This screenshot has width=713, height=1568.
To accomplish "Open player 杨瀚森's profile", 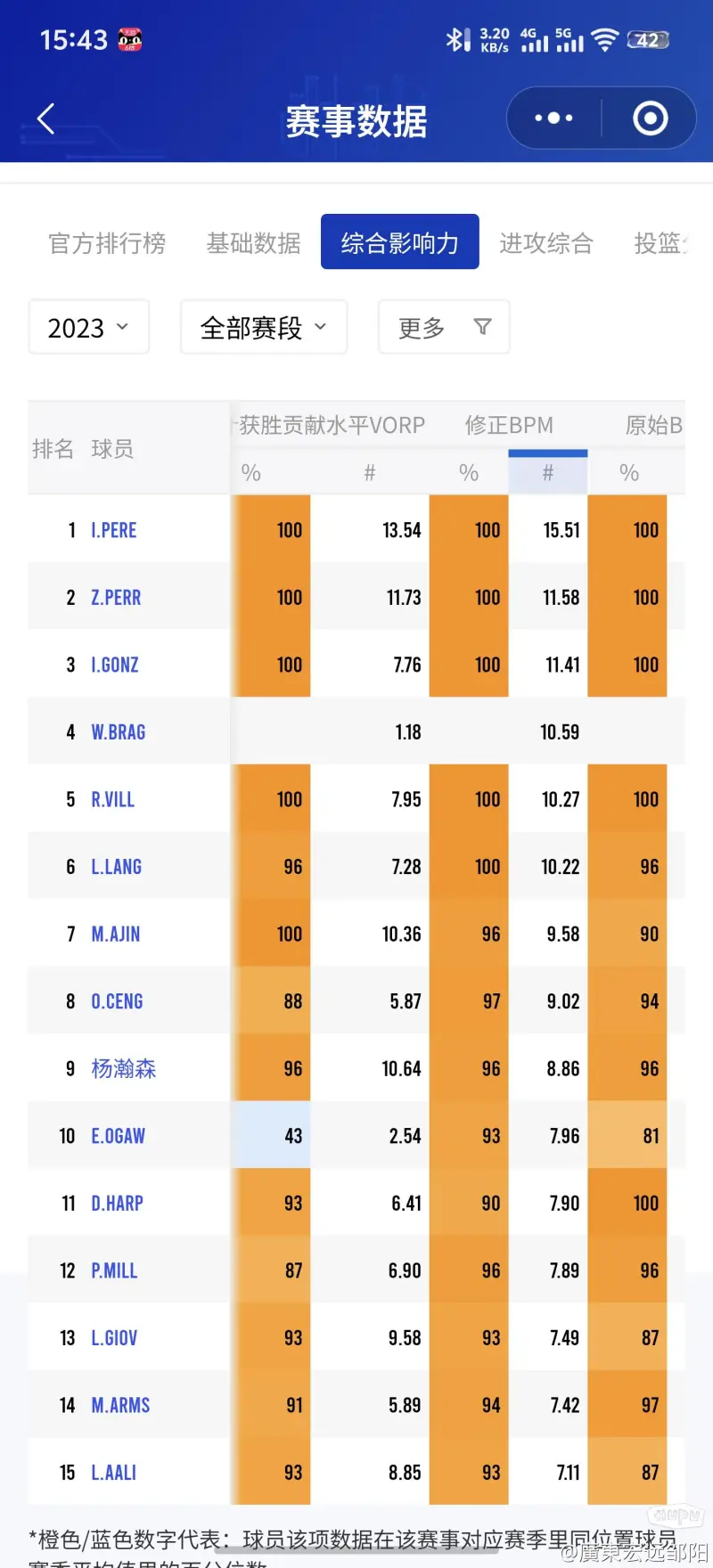I will [123, 1069].
